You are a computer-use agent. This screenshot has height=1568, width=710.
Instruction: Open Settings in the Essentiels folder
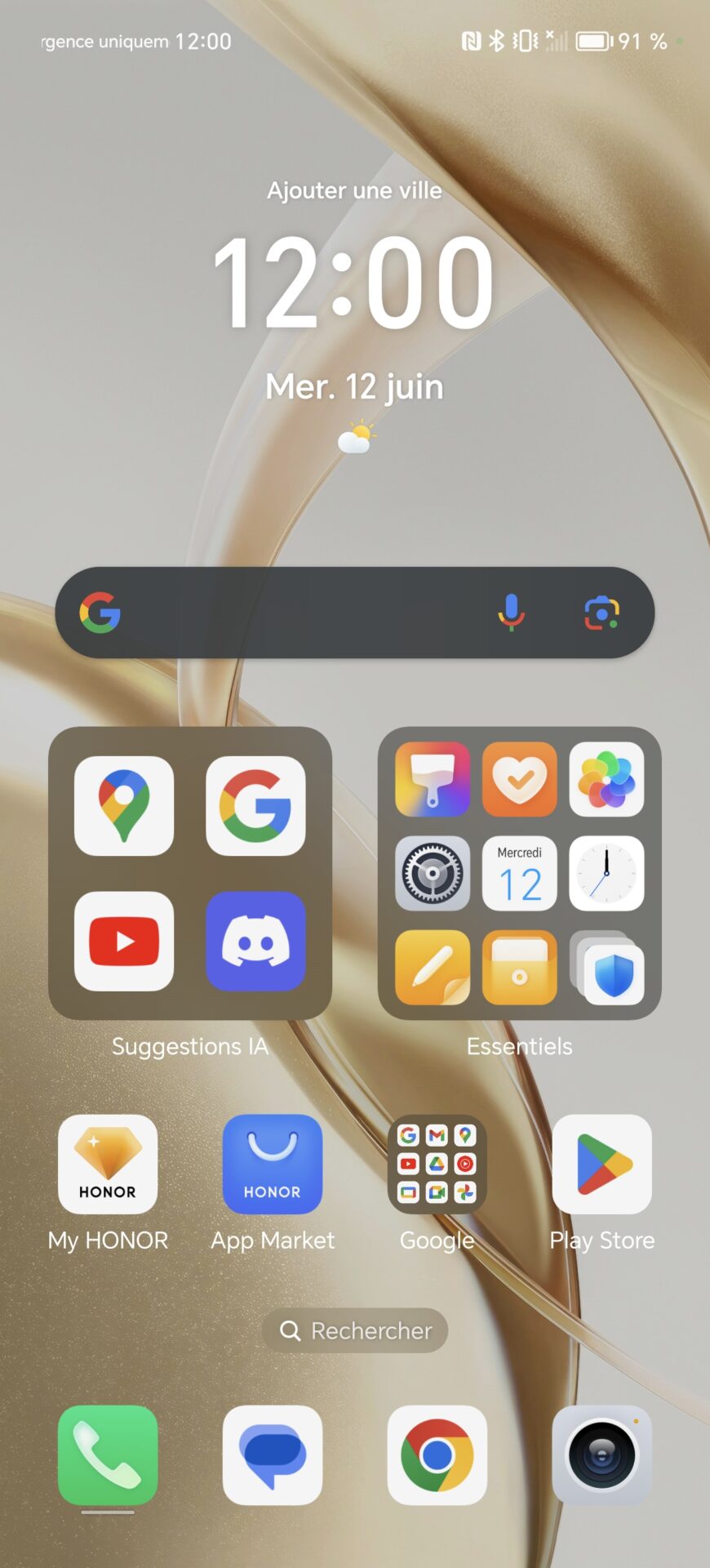pyautogui.click(x=433, y=873)
